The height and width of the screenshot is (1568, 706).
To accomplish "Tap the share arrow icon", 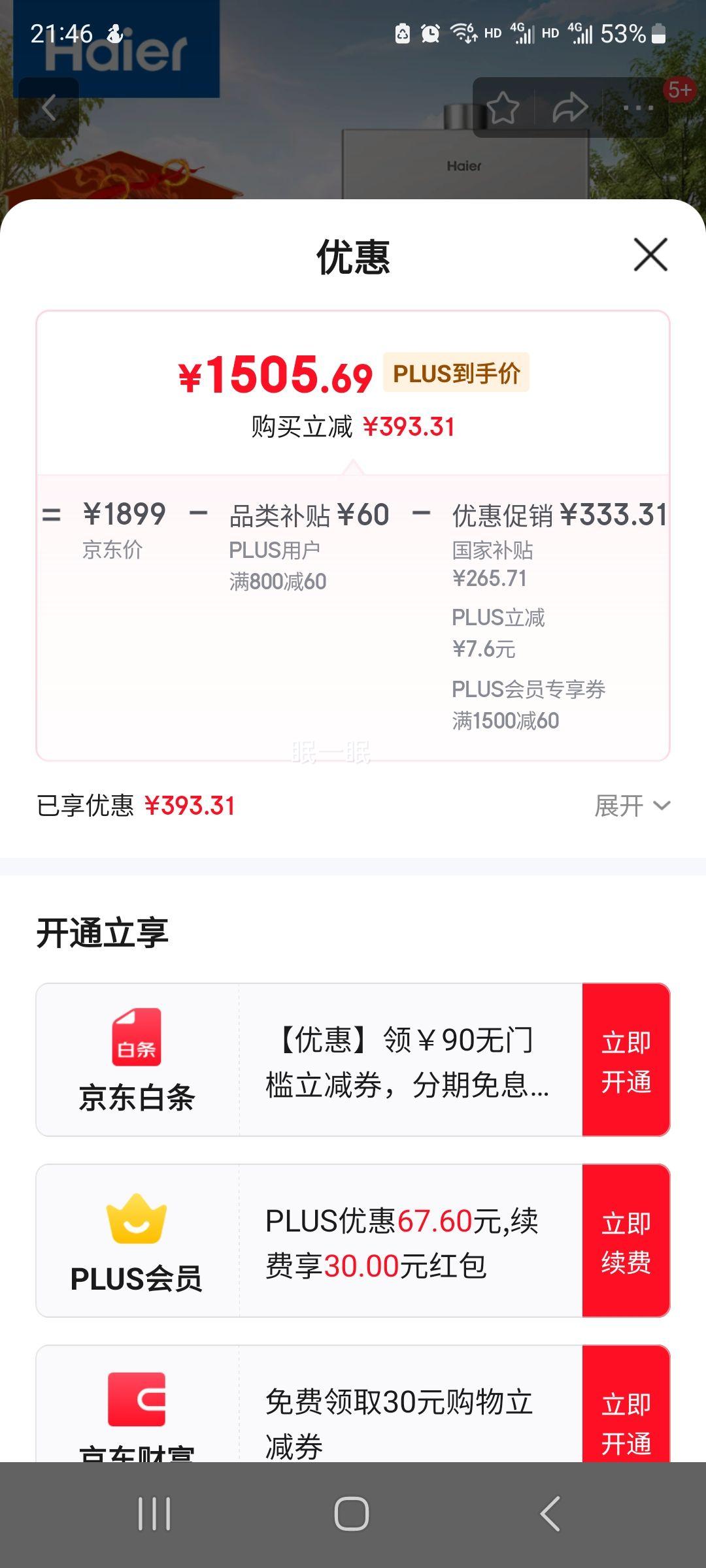I will tap(567, 106).
